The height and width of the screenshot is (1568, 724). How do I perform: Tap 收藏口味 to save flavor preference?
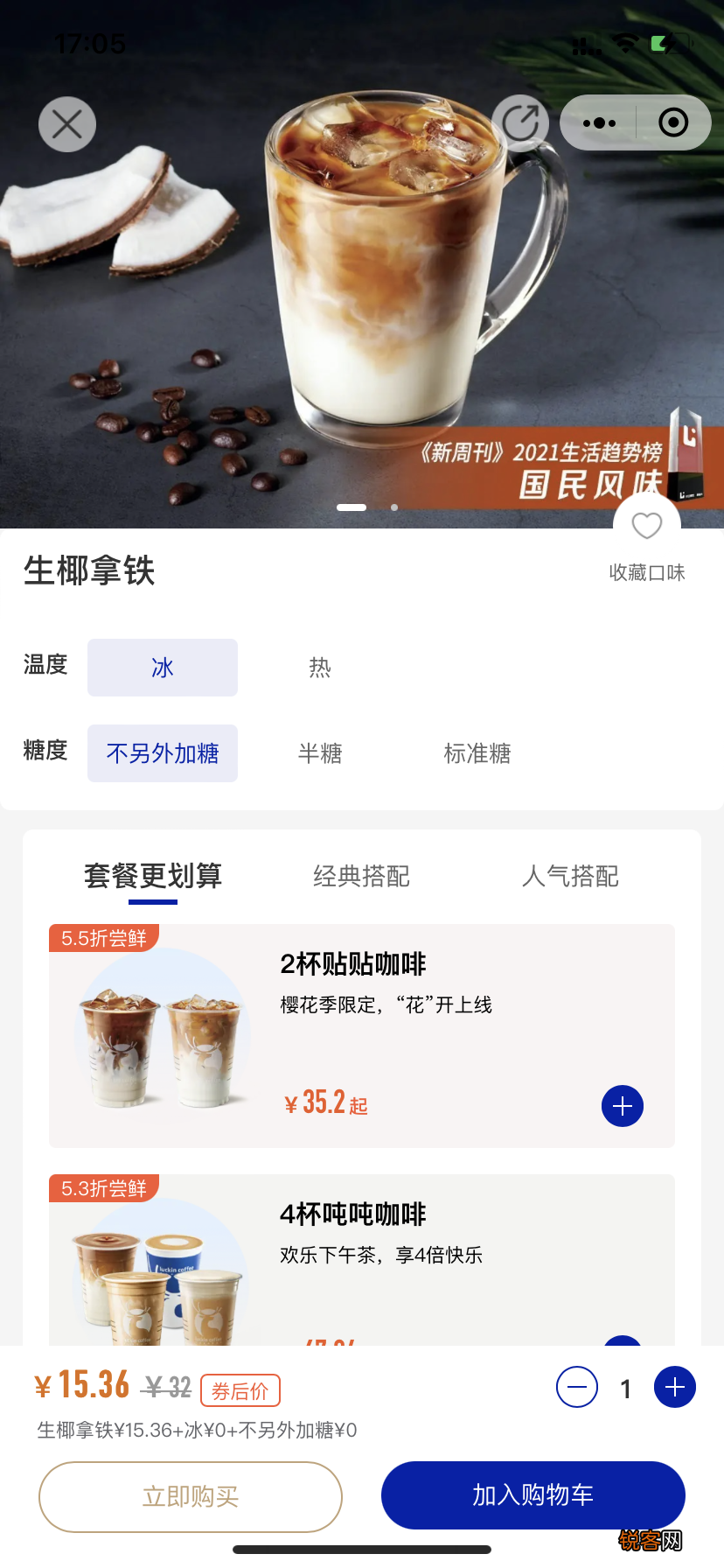pyautogui.click(x=647, y=572)
